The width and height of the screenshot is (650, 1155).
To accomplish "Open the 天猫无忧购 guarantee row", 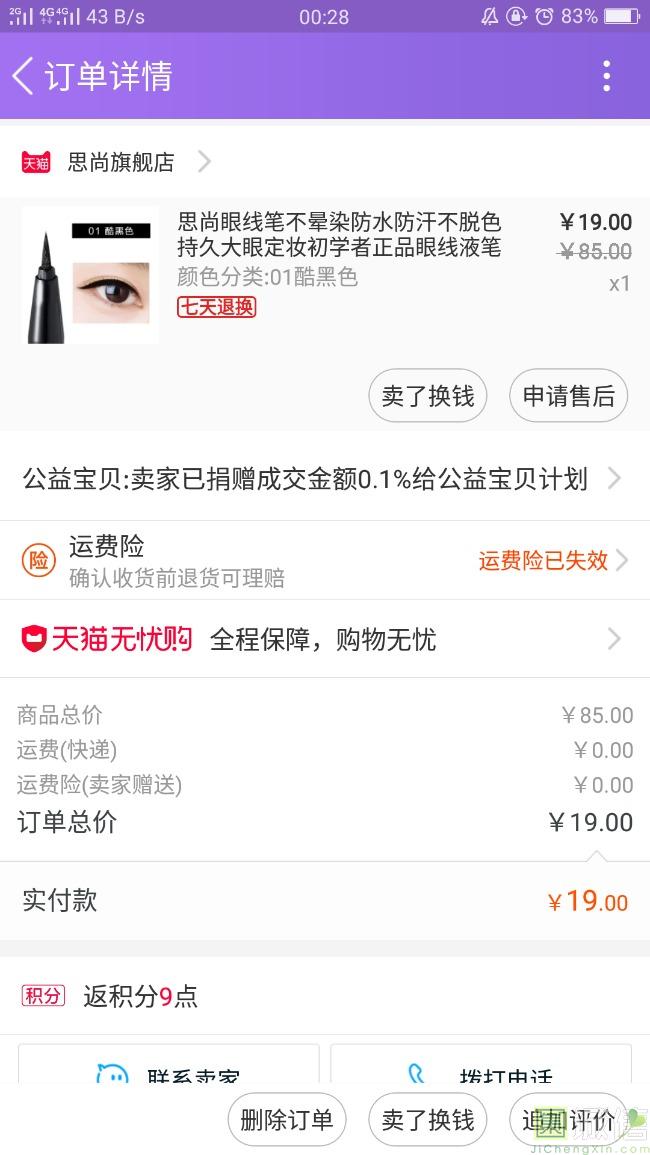I will (322, 639).
